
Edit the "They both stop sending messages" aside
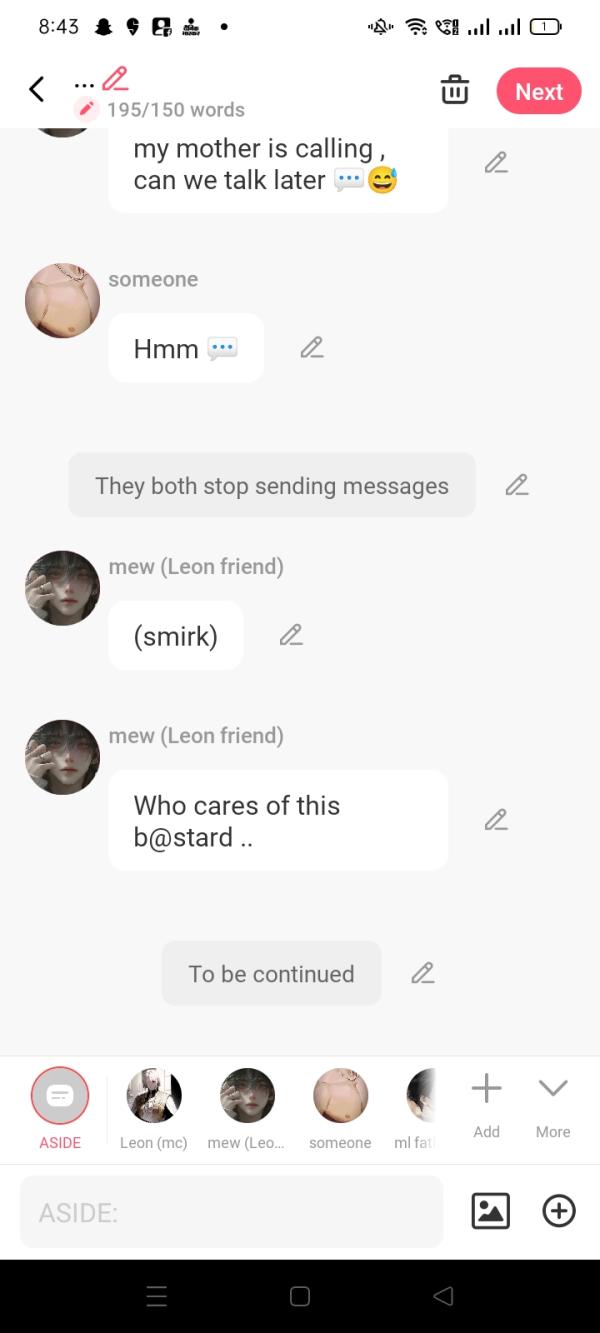tap(517, 485)
